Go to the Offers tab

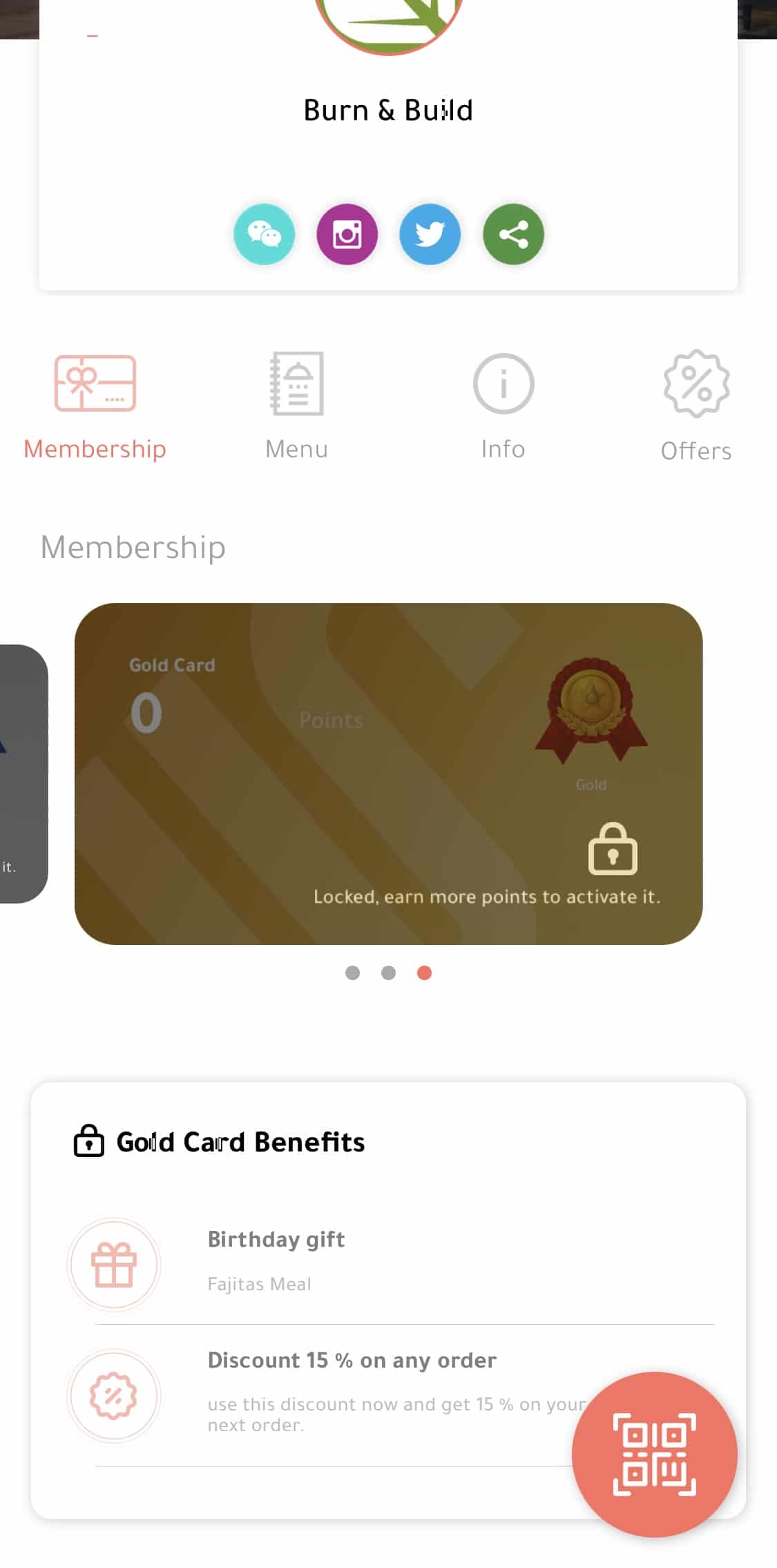[x=696, y=408]
